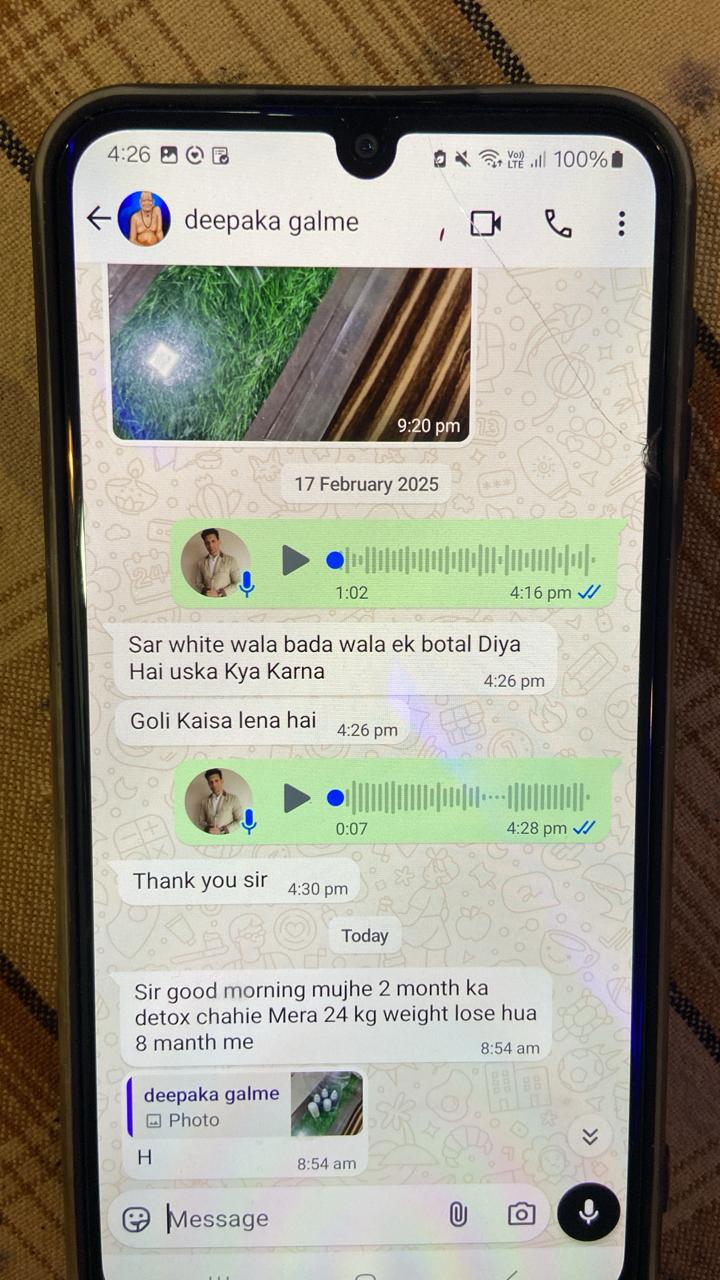Open the quoted photo reply from deepaka galme
The width and height of the screenshot is (720, 1280).
(x=246, y=1105)
